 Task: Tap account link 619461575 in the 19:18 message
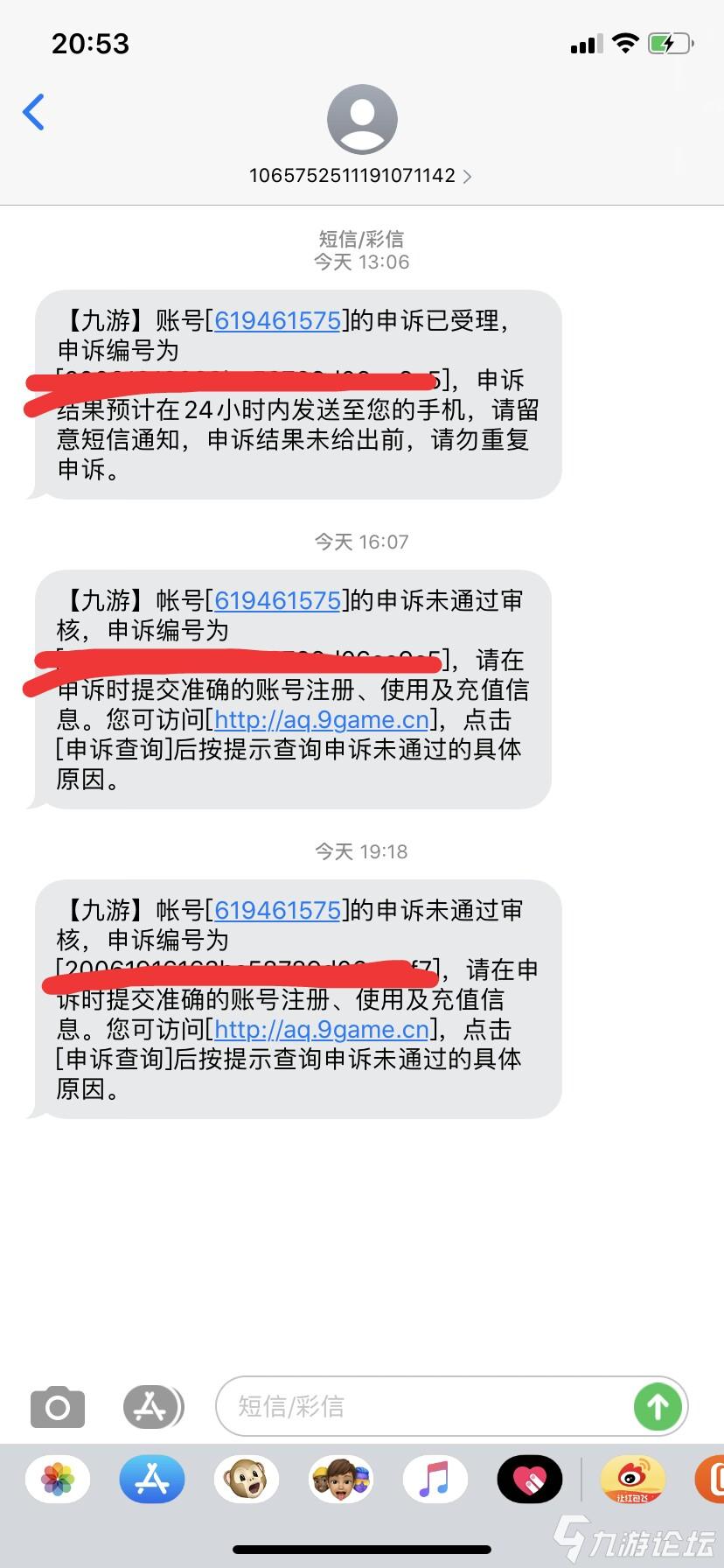pos(276,910)
